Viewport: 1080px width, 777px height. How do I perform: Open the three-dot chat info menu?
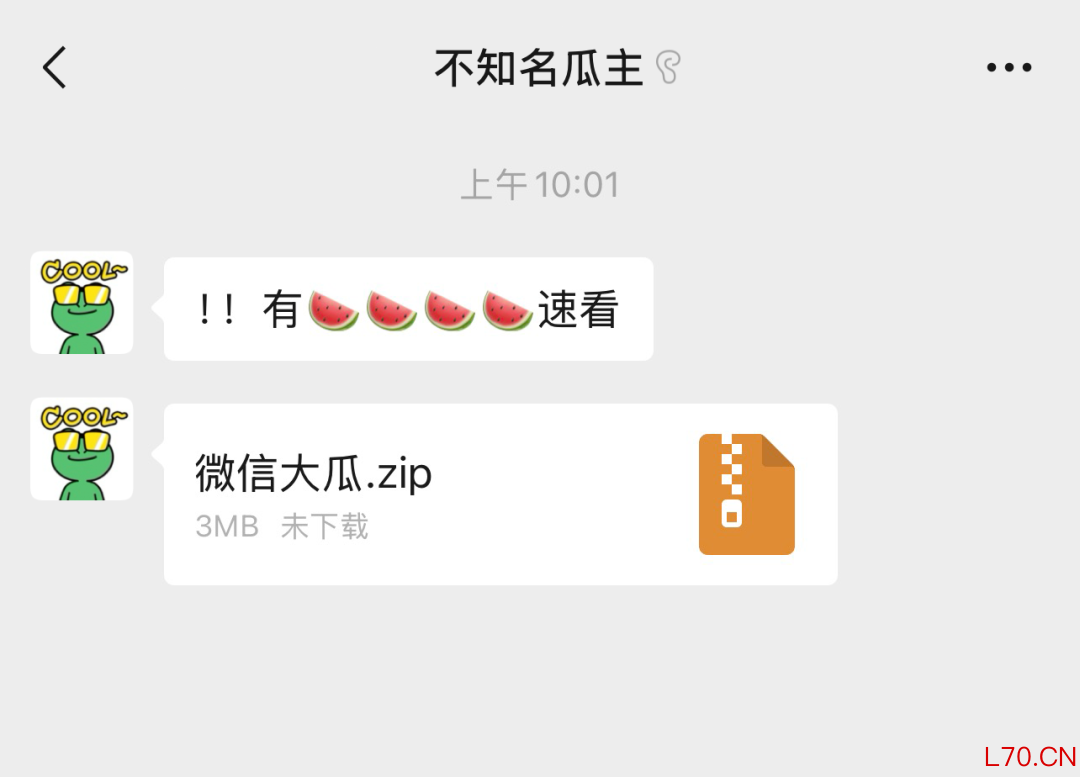tap(1008, 68)
